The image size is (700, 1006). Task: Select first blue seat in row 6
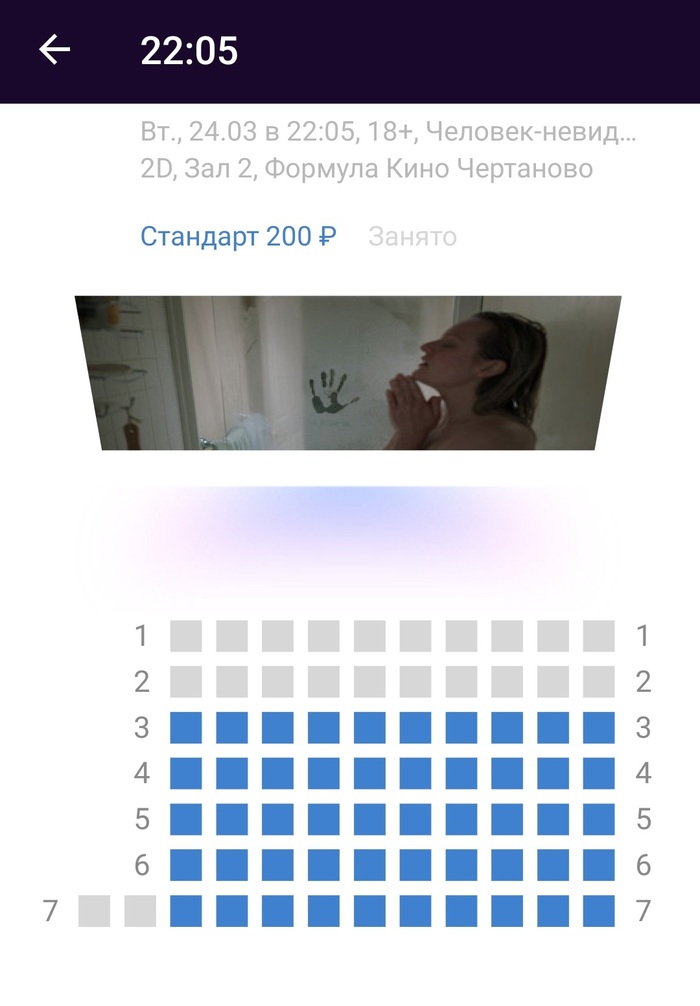pos(186,865)
